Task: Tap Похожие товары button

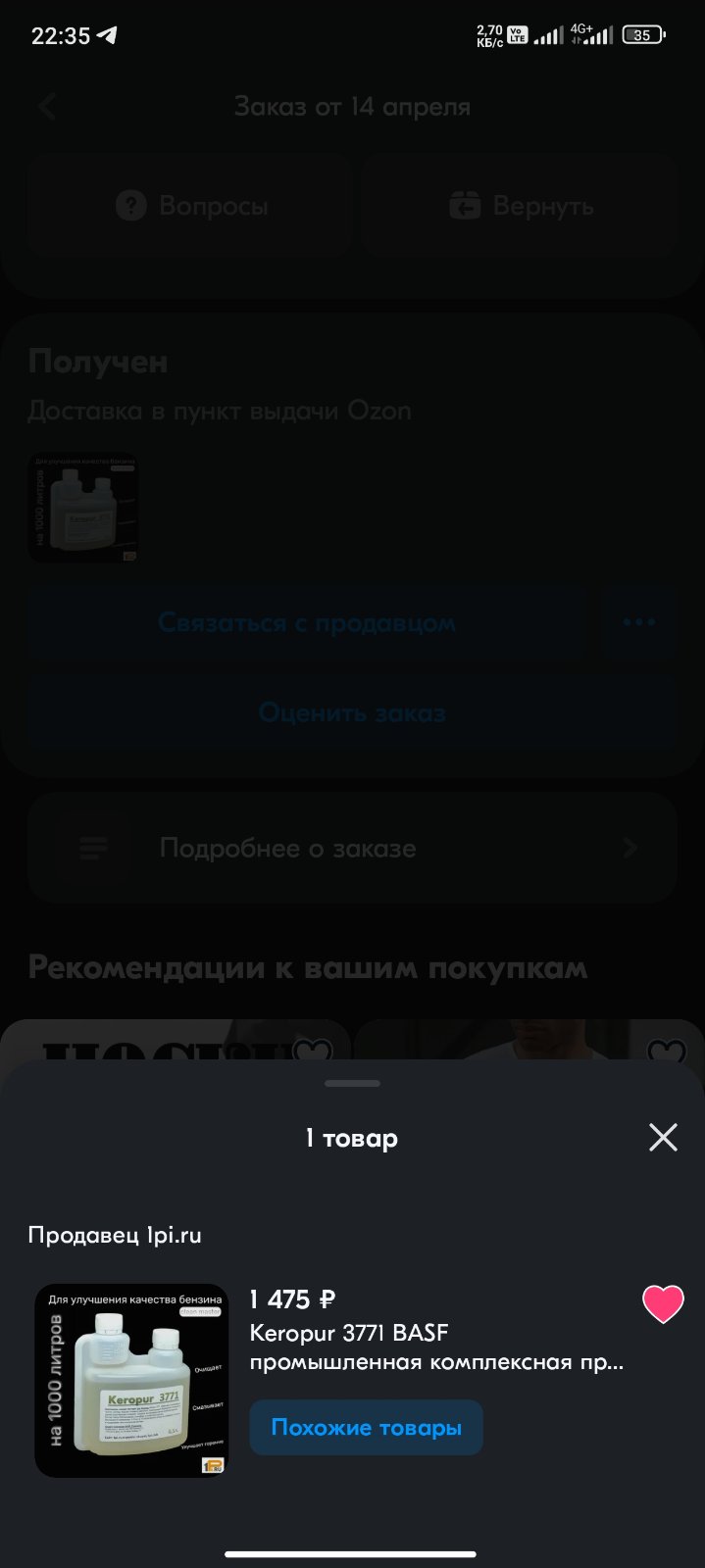Action: pos(366,1427)
